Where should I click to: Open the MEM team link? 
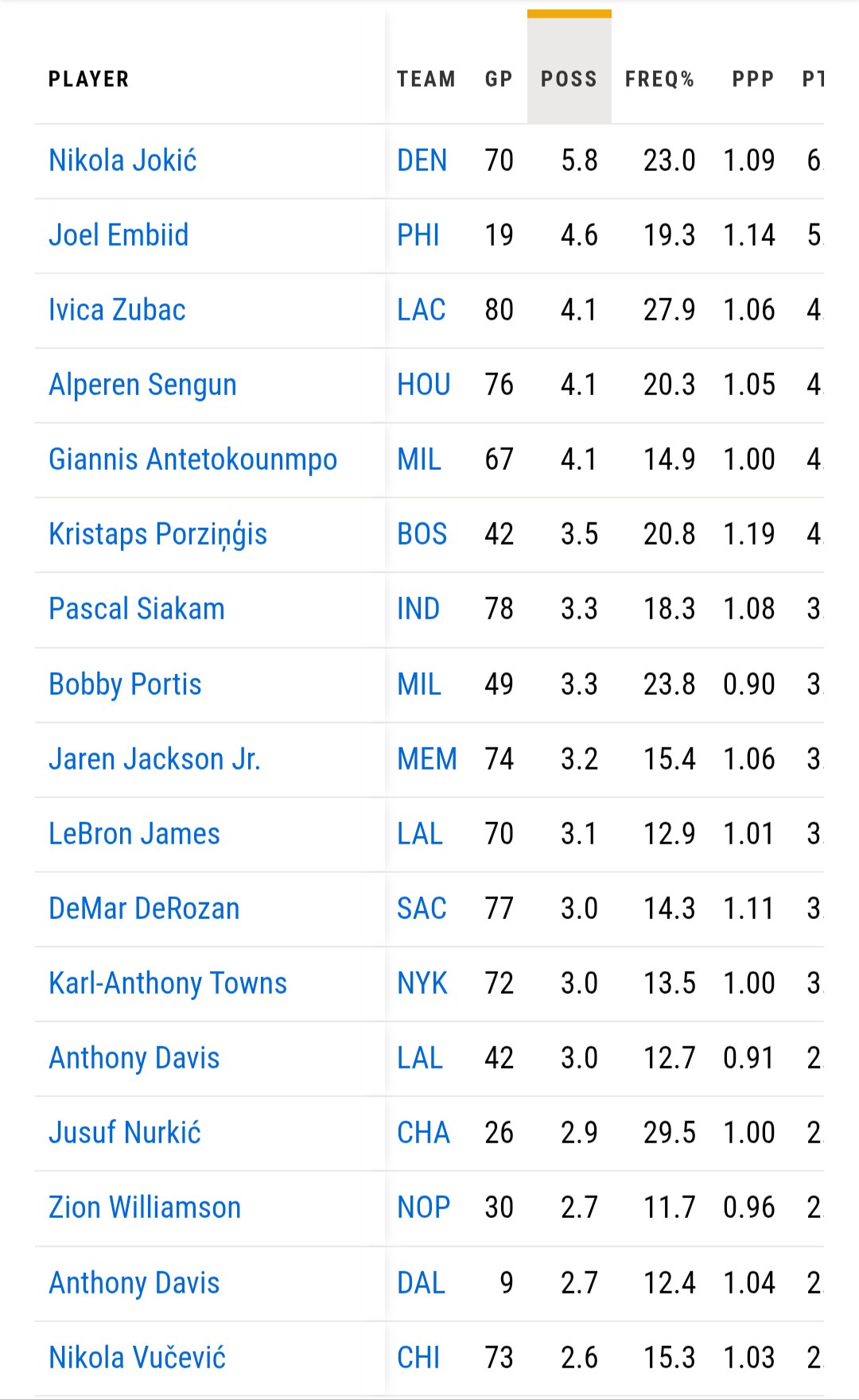(x=427, y=759)
